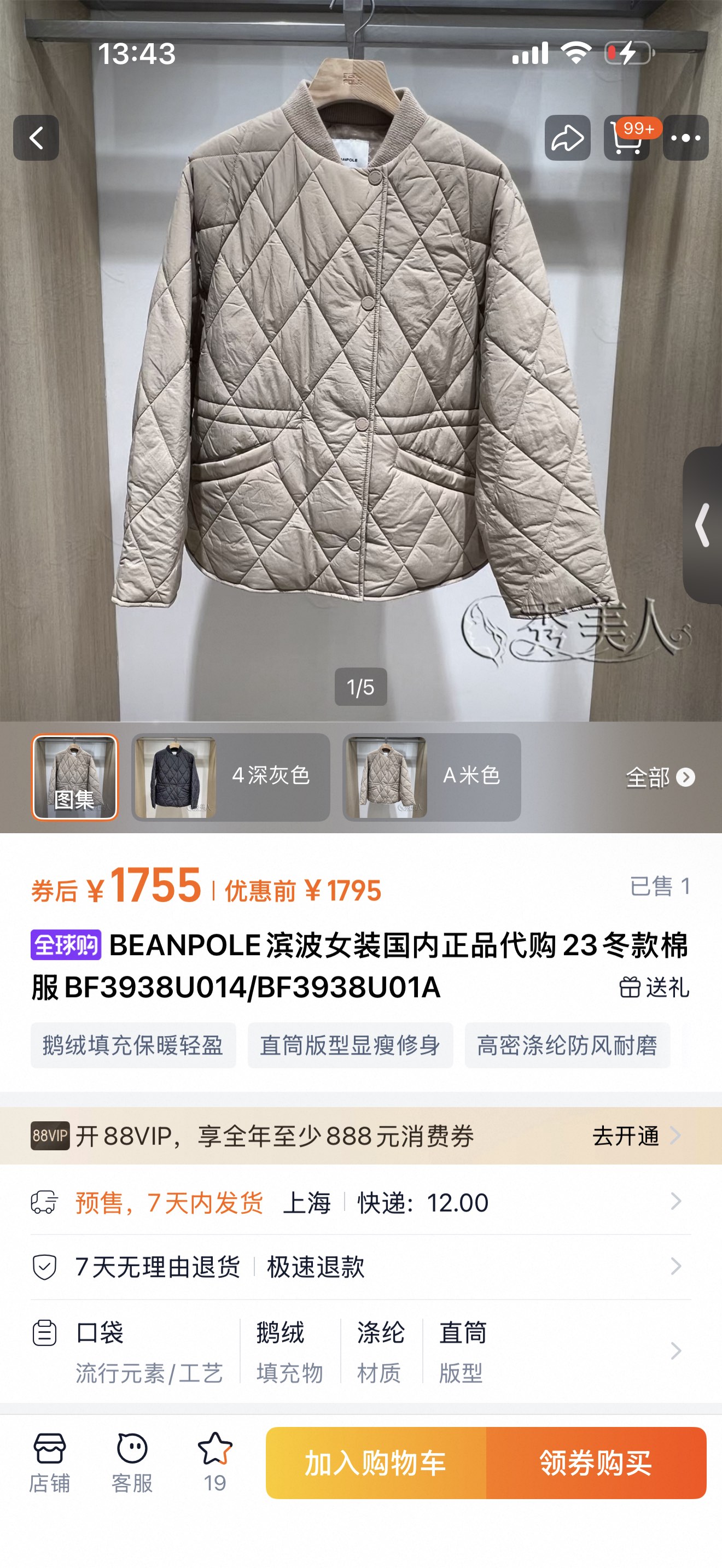Viewport: 722px width, 1568px height.
Task: Select the A米色 color option
Action: (x=432, y=777)
